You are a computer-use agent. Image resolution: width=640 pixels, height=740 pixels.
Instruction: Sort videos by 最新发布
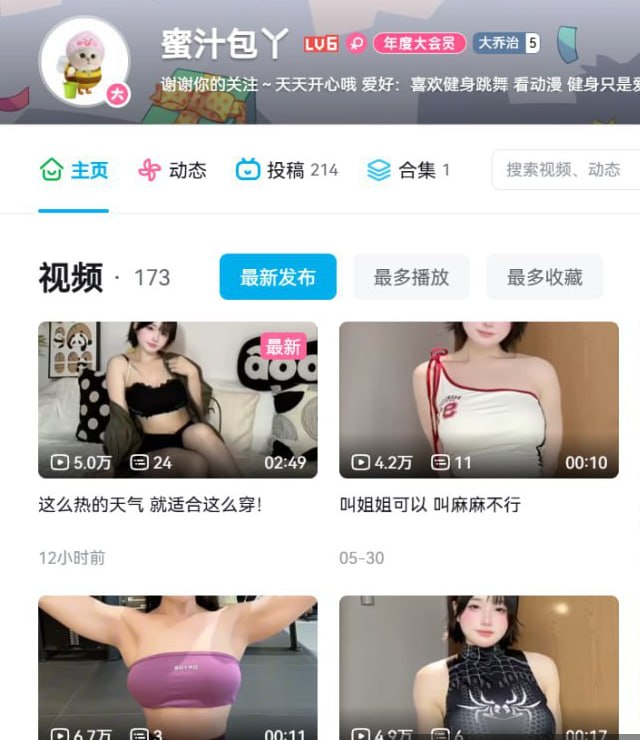pyautogui.click(x=278, y=278)
